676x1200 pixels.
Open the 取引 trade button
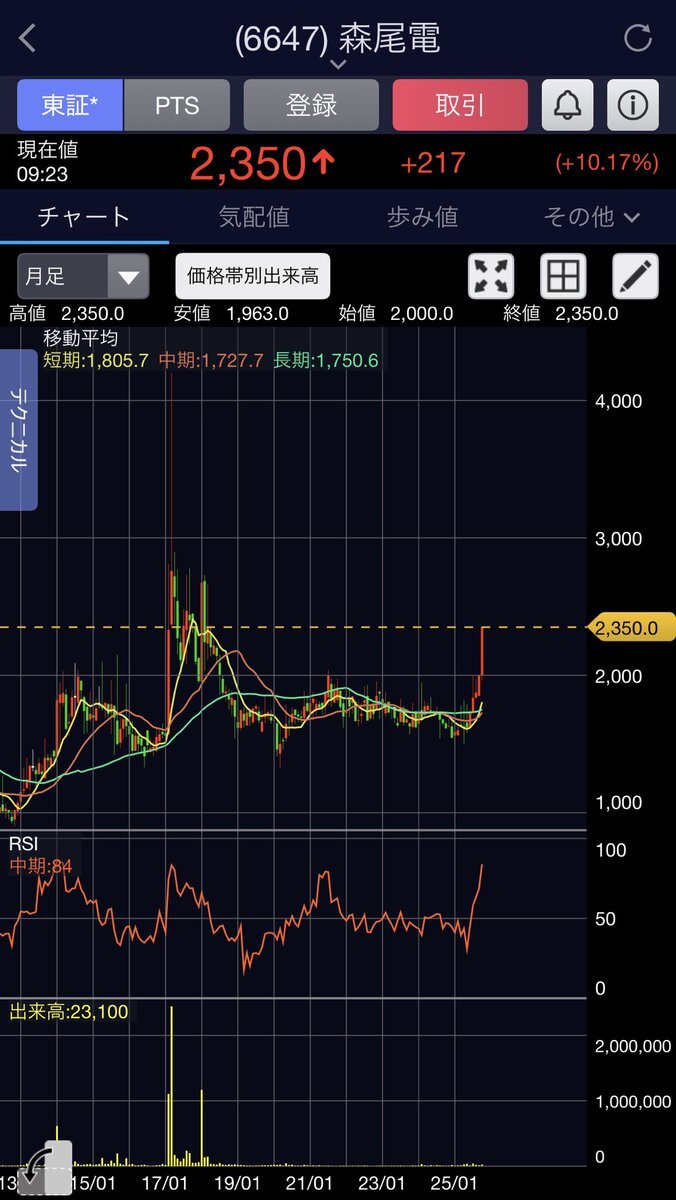(x=460, y=105)
